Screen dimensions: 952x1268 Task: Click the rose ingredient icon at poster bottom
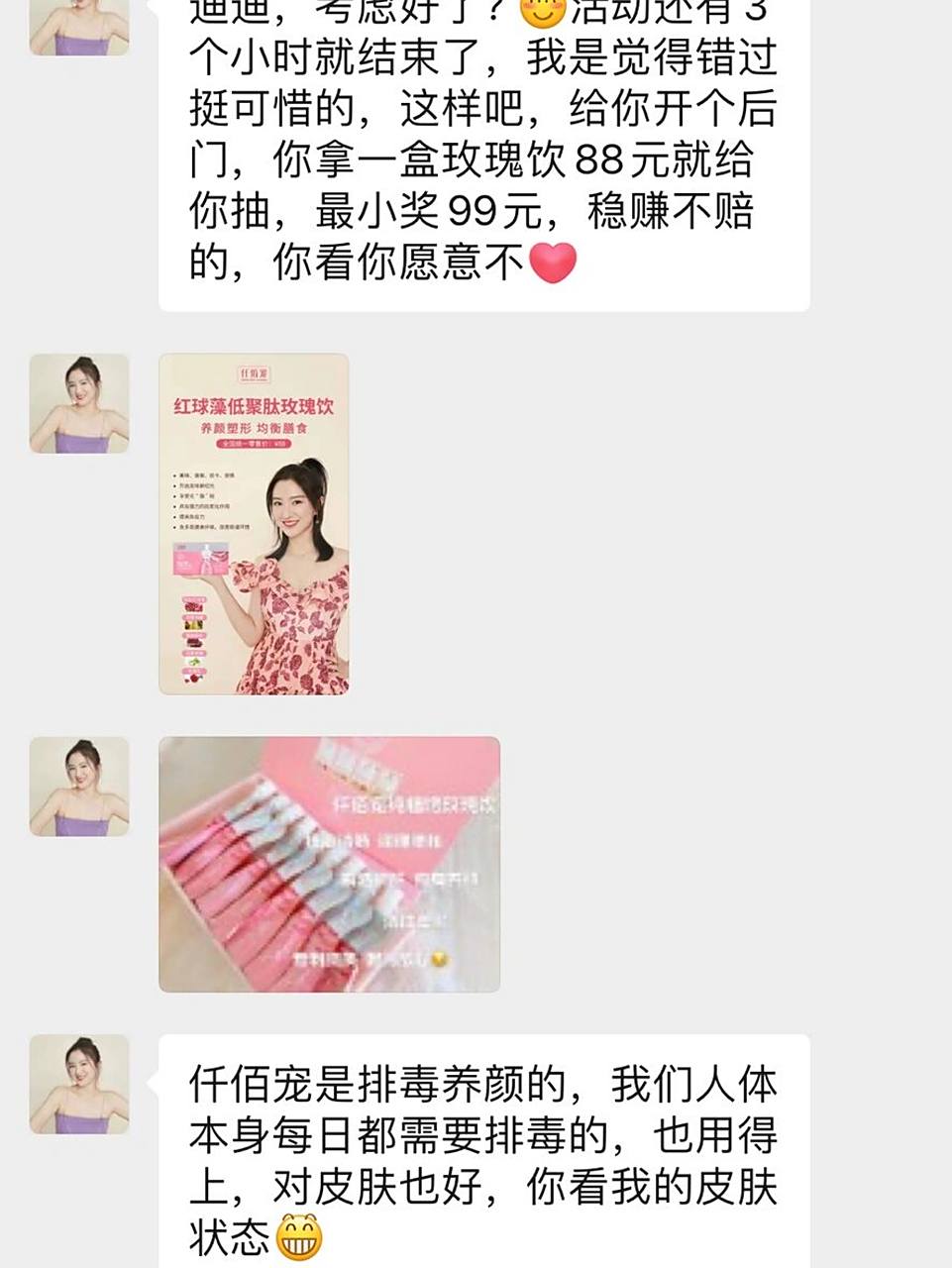[x=192, y=676]
